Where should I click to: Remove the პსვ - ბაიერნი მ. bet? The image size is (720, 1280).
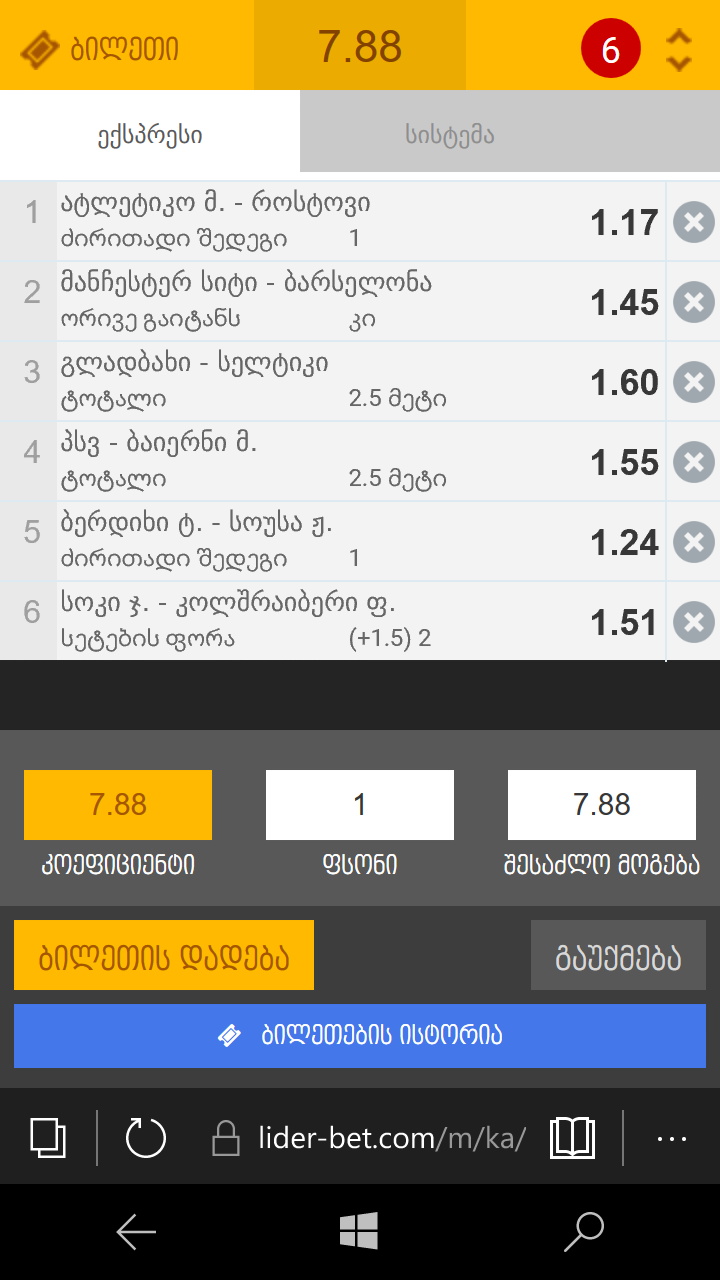pyautogui.click(x=693, y=462)
